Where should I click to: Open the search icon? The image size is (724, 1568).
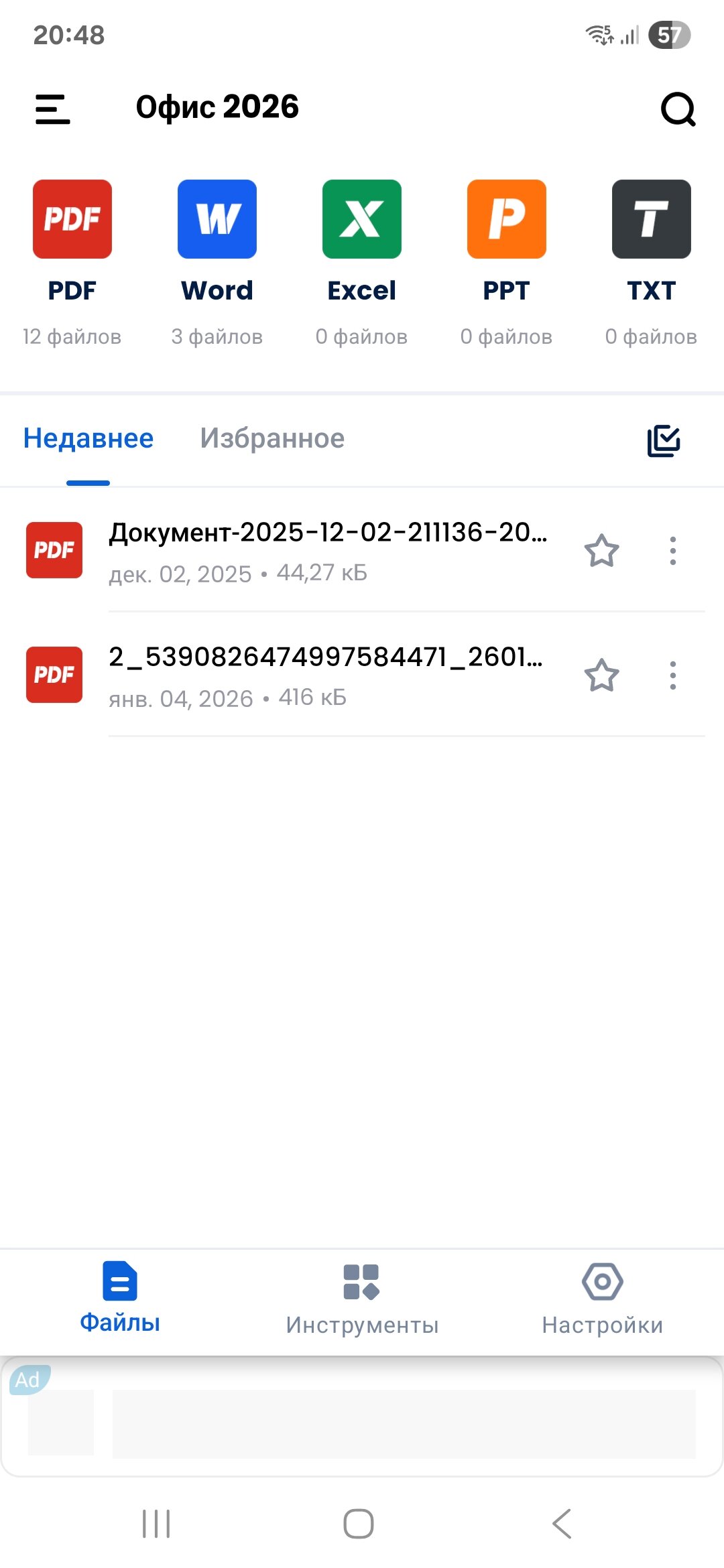tap(678, 109)
